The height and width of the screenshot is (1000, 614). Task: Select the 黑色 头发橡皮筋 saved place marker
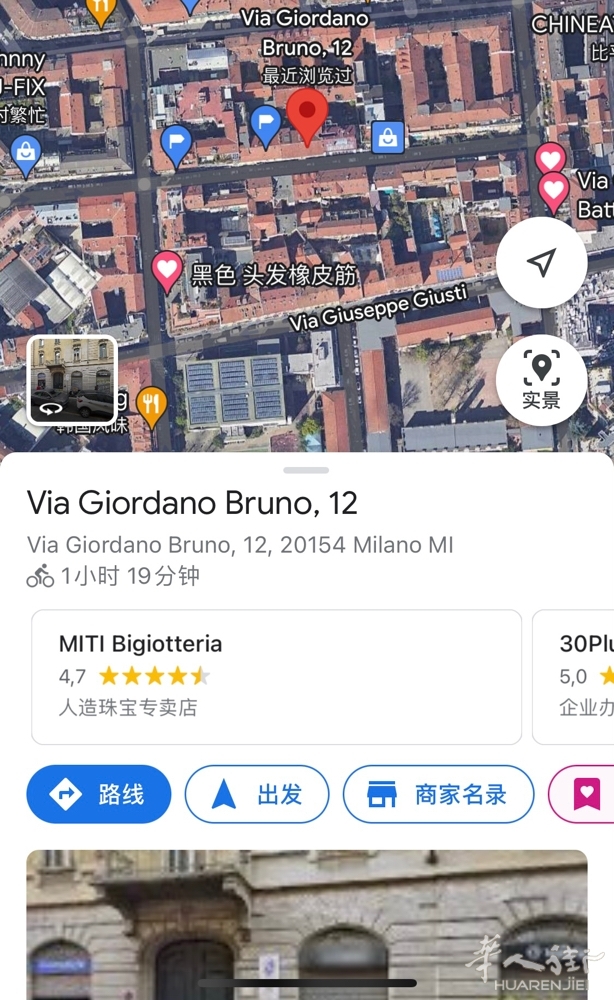167,272
